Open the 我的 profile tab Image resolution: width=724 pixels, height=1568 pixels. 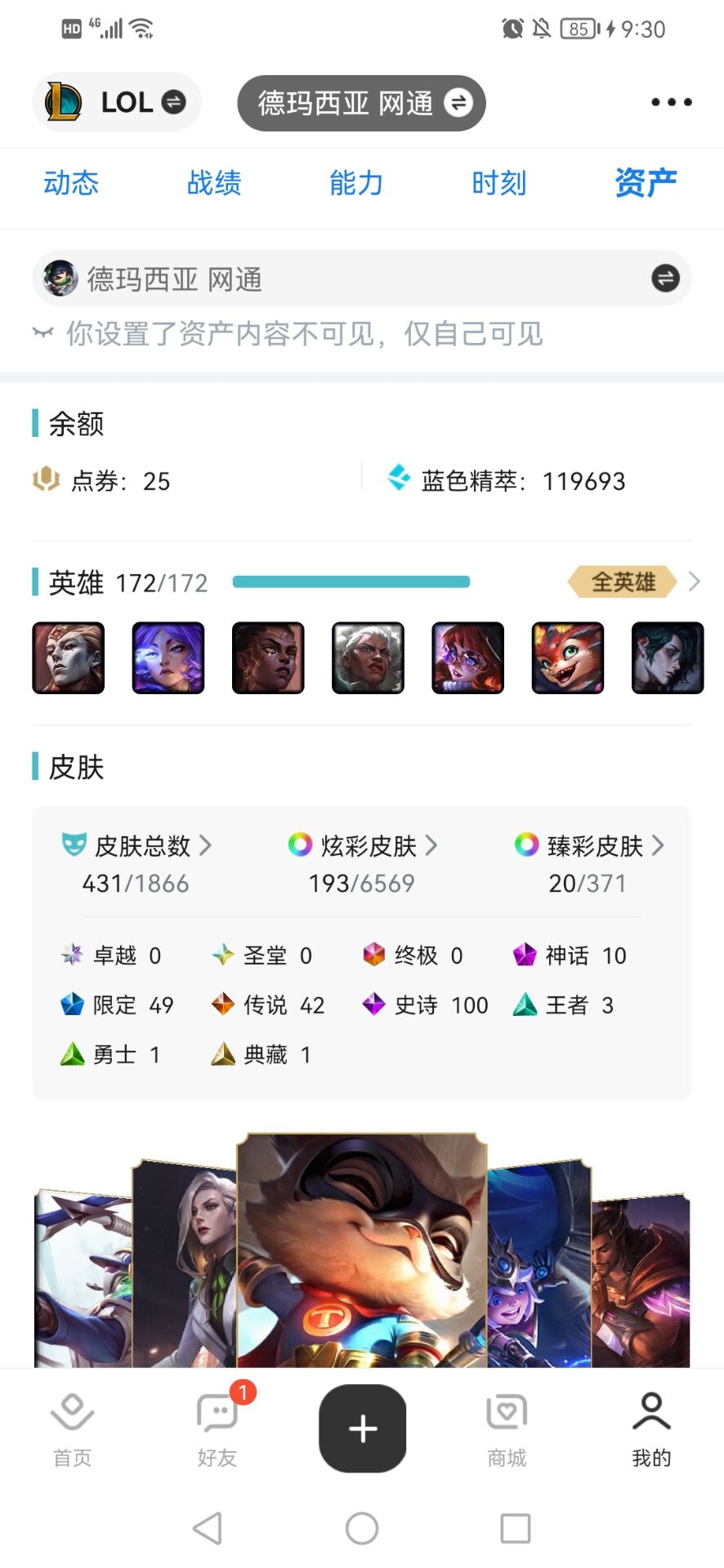tap(651, 1428)
